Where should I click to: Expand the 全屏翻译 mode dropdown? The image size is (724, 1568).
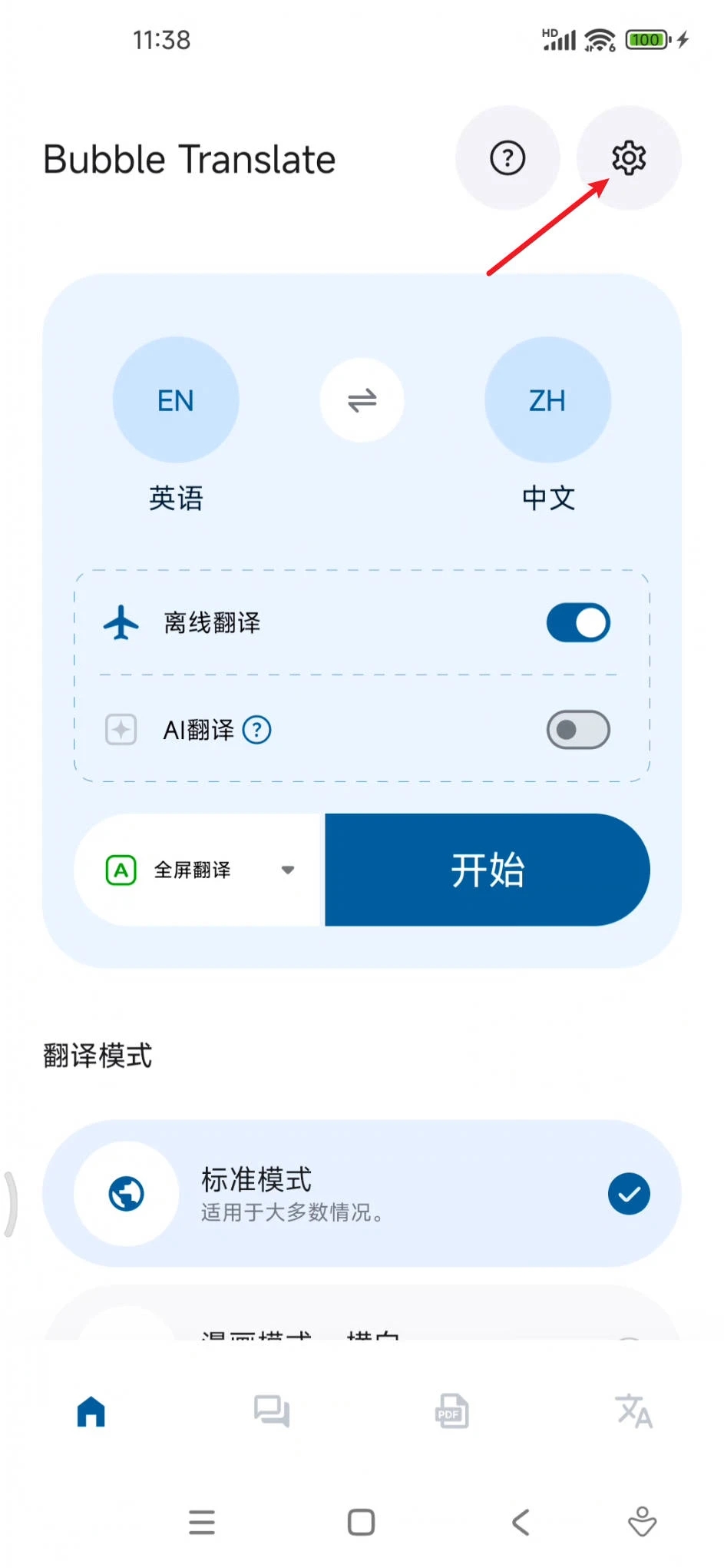point(287,870)
